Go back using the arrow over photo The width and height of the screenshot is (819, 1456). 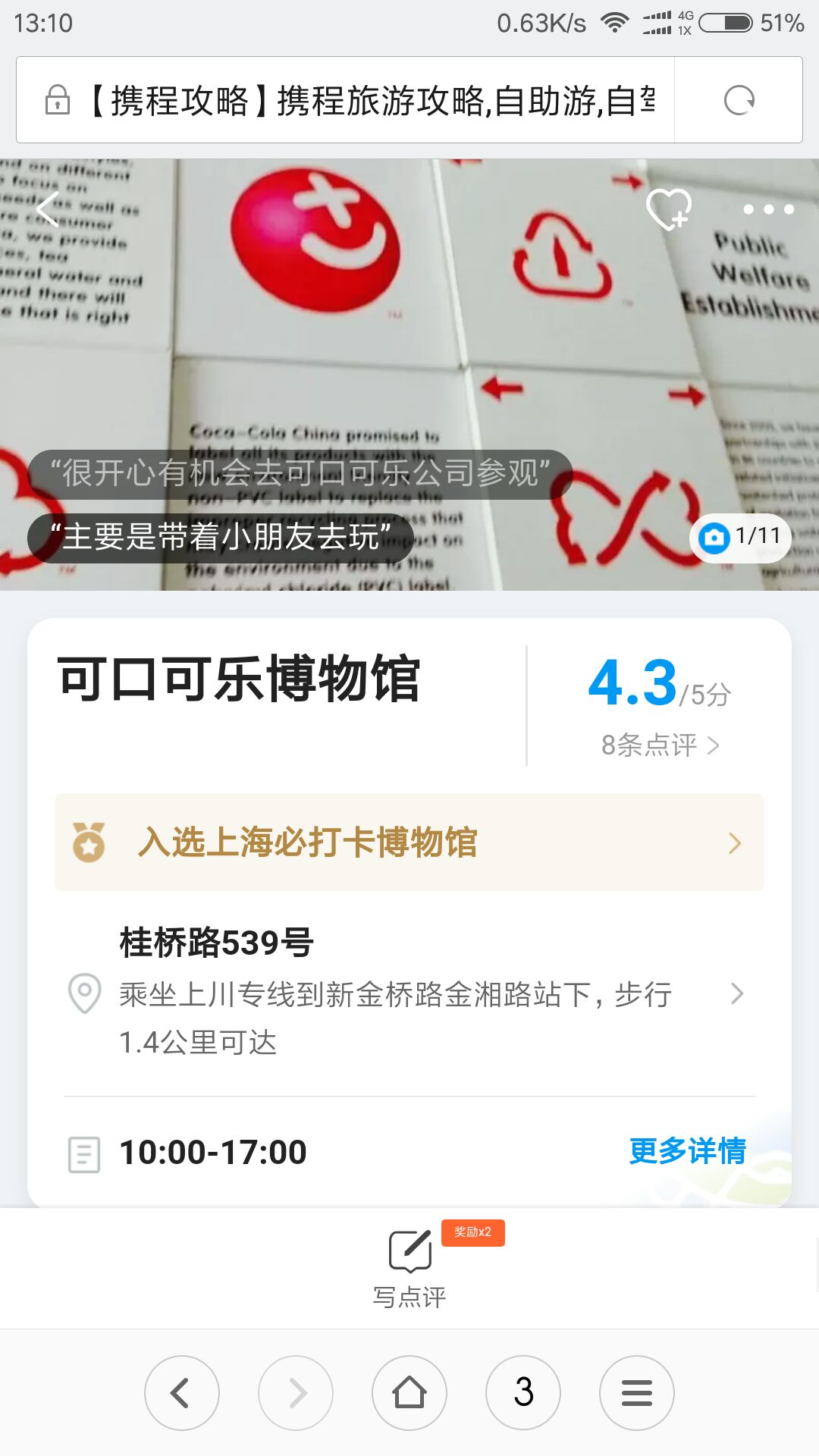pyautogui.click(x=48, y=209)
